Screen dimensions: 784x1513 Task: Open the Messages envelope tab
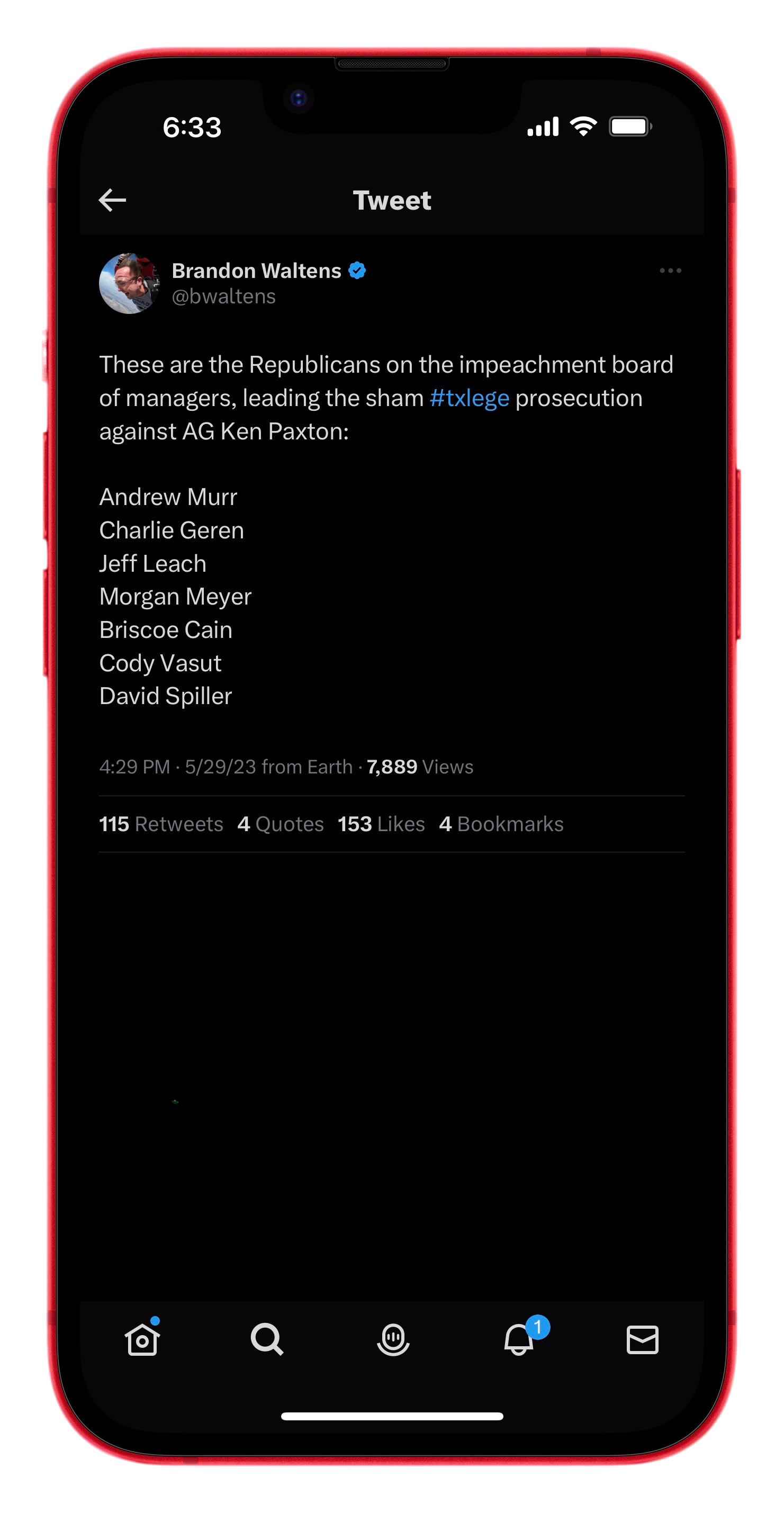click(x=643, y=1340)
